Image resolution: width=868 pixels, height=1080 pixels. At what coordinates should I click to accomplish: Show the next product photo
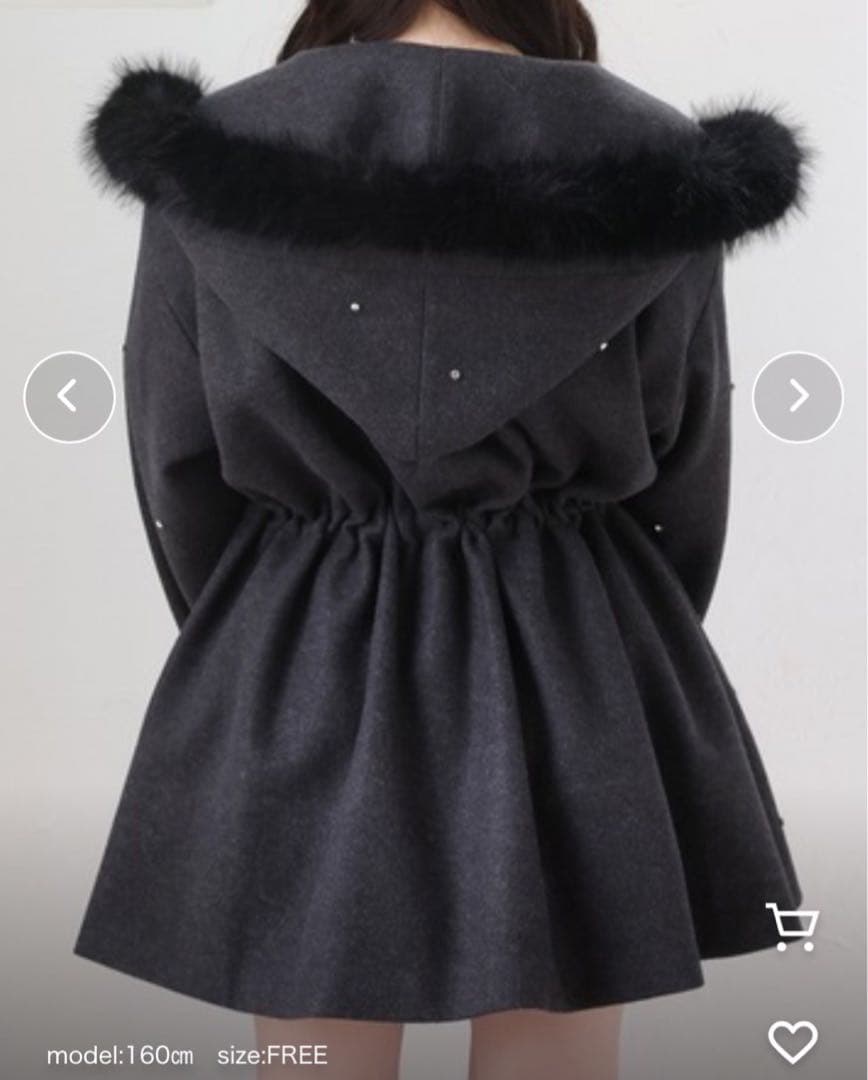click(x=798, y=397)
